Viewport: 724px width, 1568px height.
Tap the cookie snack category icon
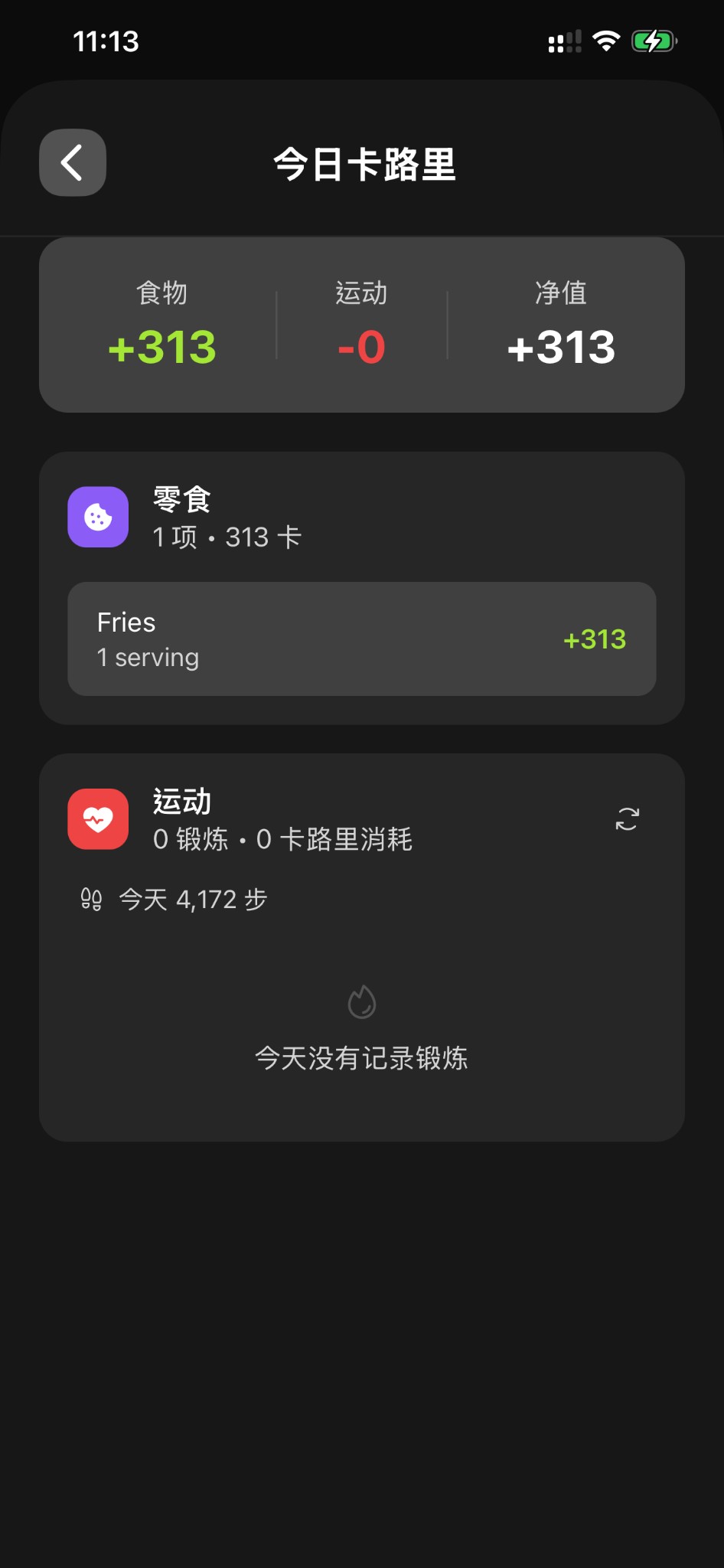(98, 517)
